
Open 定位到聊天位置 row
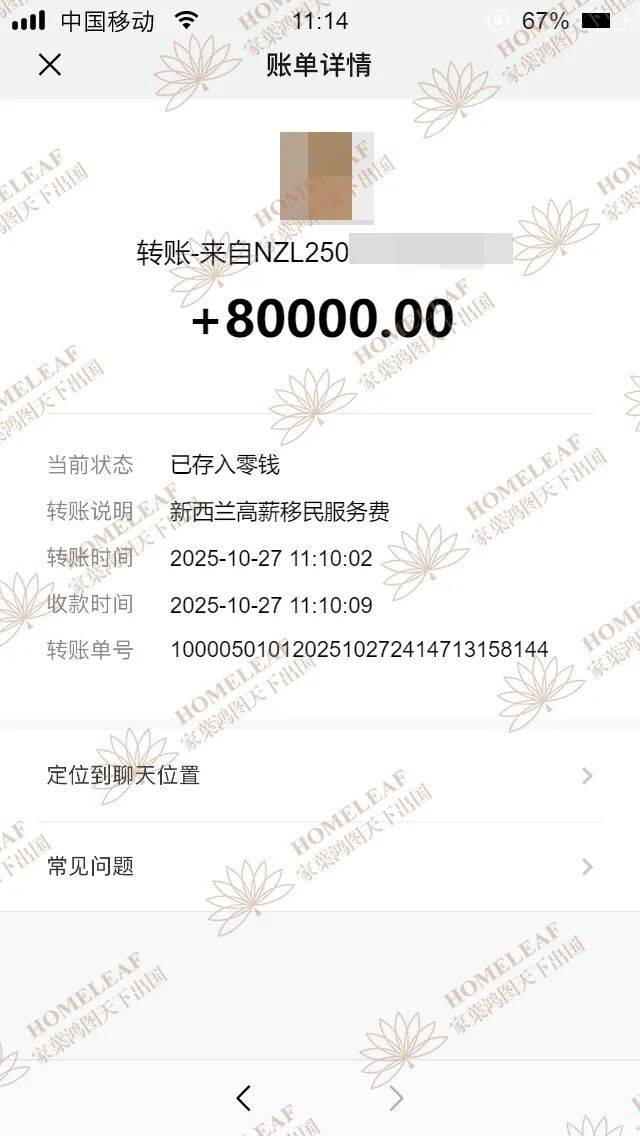tap(320, 775)
